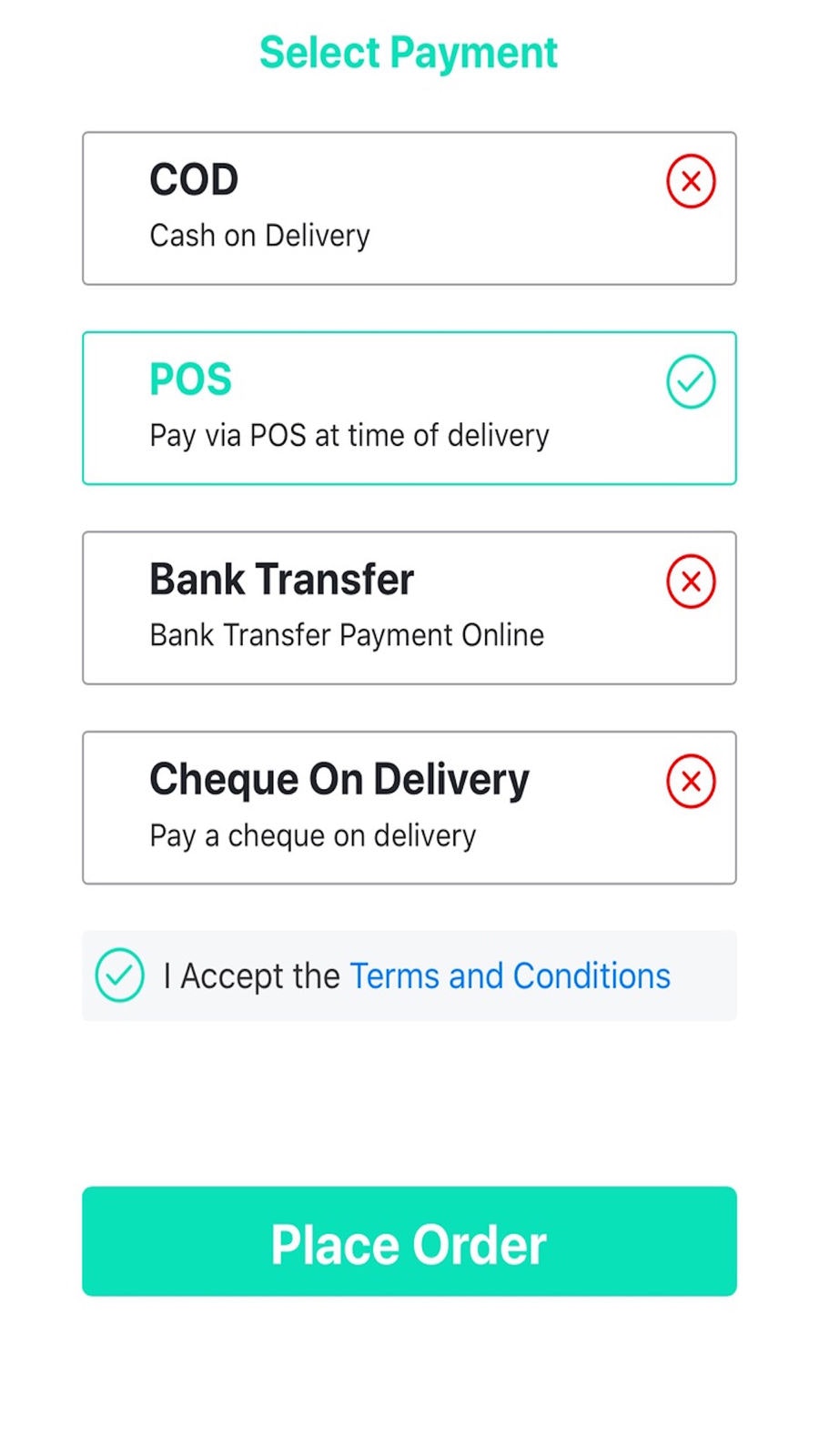The height and width of the screenshot is (1456, 819).
Task: Select COD Cash on Delivery payment
Action: tap(409, 208)
